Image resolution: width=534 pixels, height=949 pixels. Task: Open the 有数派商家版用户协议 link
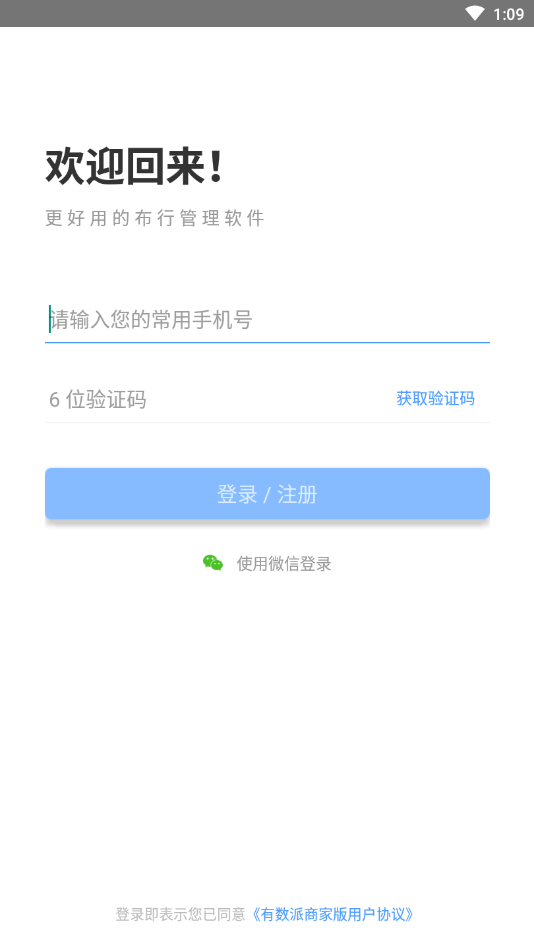pos(333,914)
